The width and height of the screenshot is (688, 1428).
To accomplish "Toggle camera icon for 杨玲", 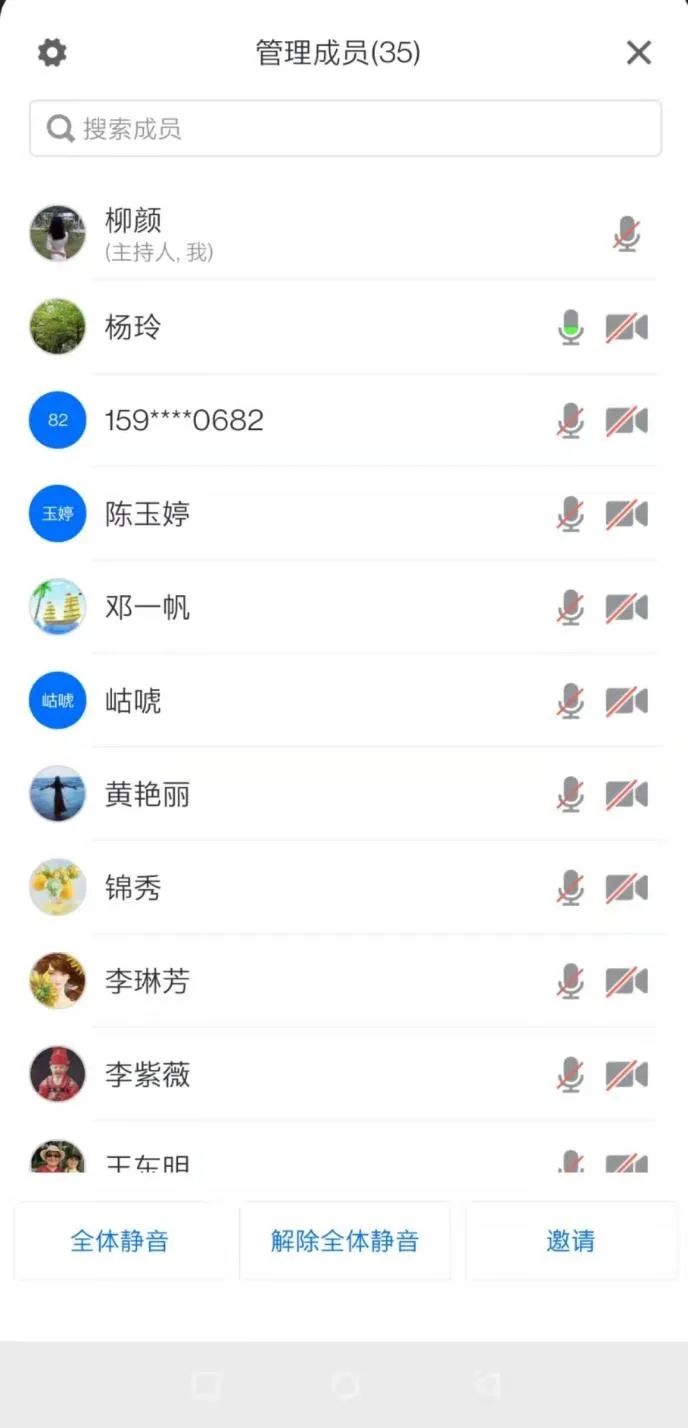I will click(627, 328).
